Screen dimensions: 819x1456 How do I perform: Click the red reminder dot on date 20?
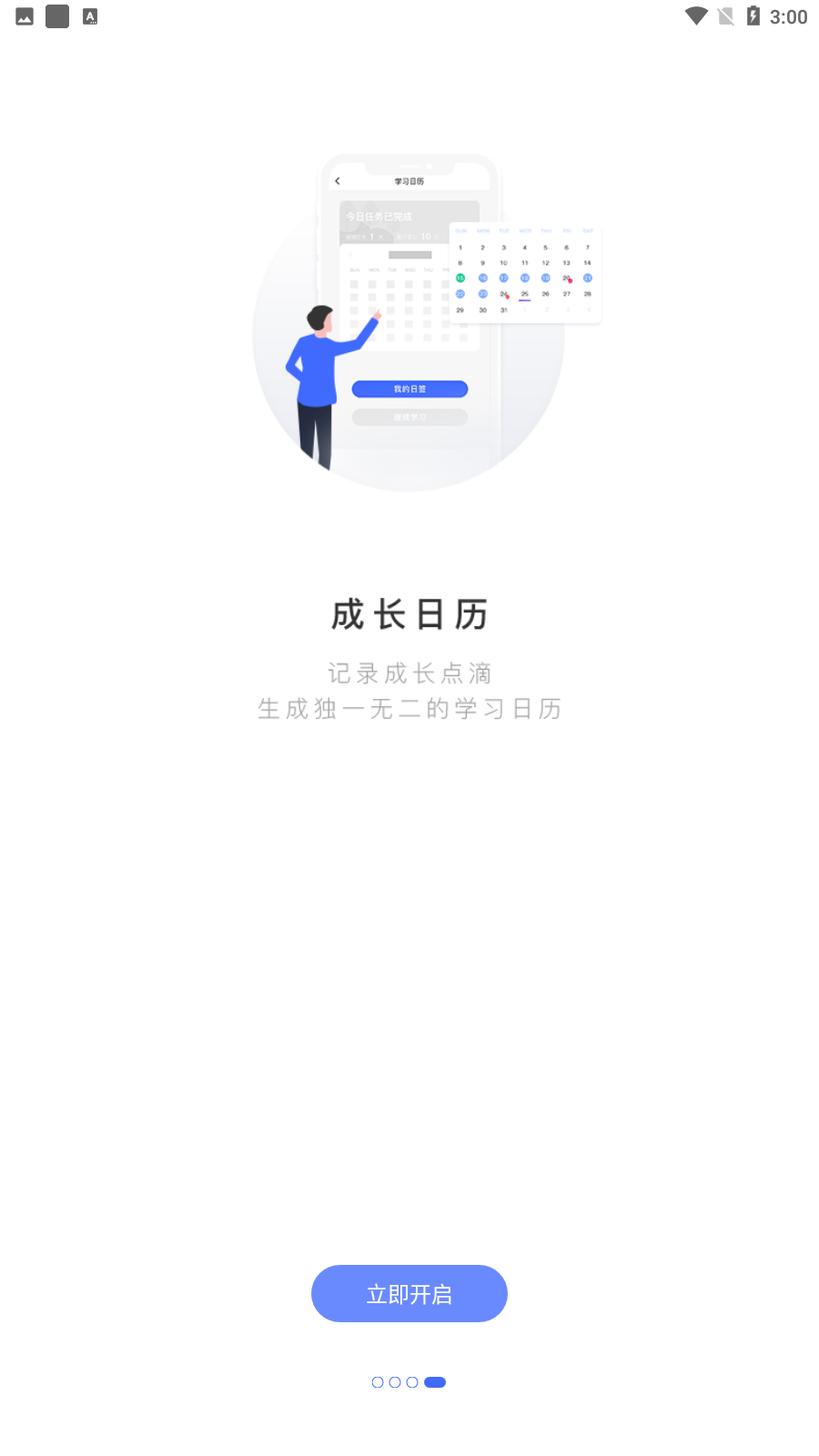571,281
